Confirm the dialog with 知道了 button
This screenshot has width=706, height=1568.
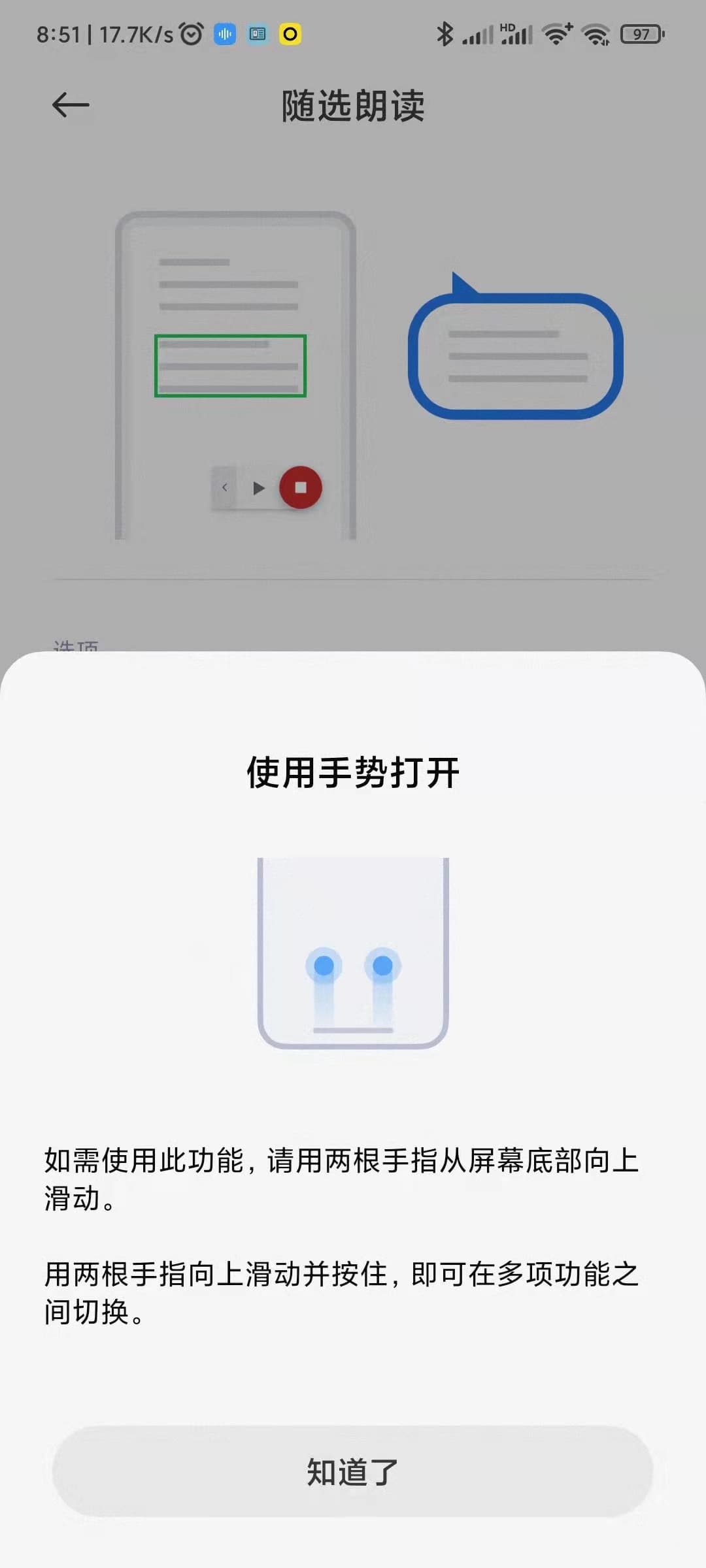pyautogui.click(x=352, y=1471)
